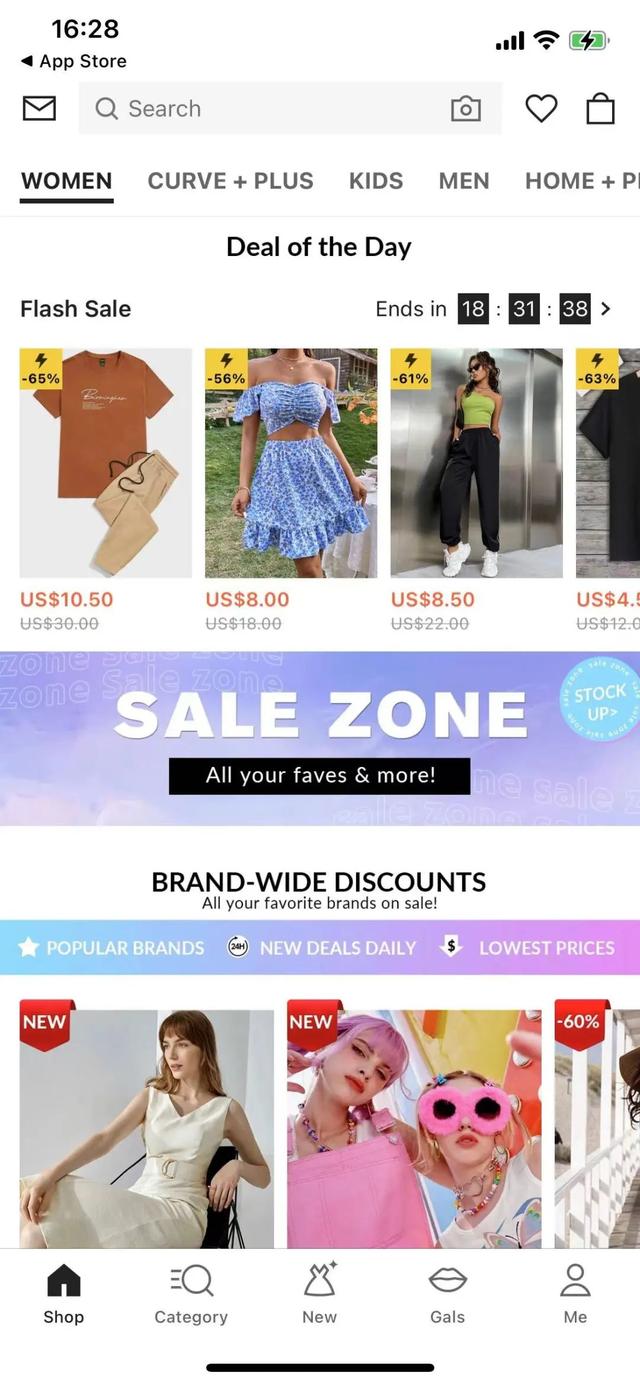
Task: Switch to the CURVE + PLUS tab
Action: pos(230,181)
